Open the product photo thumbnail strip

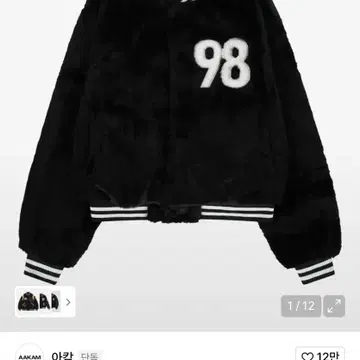click(45, 302)
